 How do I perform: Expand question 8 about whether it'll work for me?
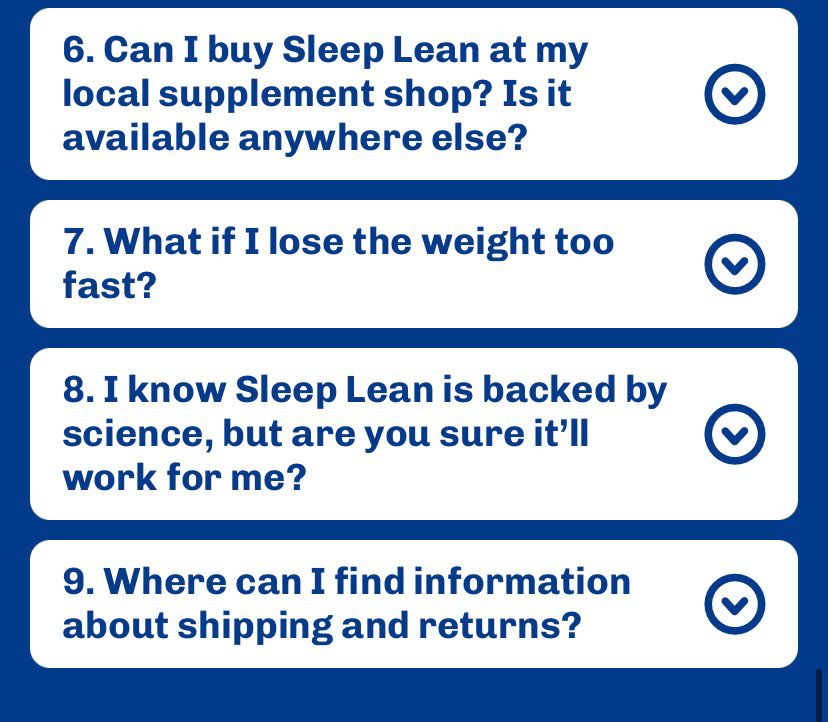pos(734,434)
